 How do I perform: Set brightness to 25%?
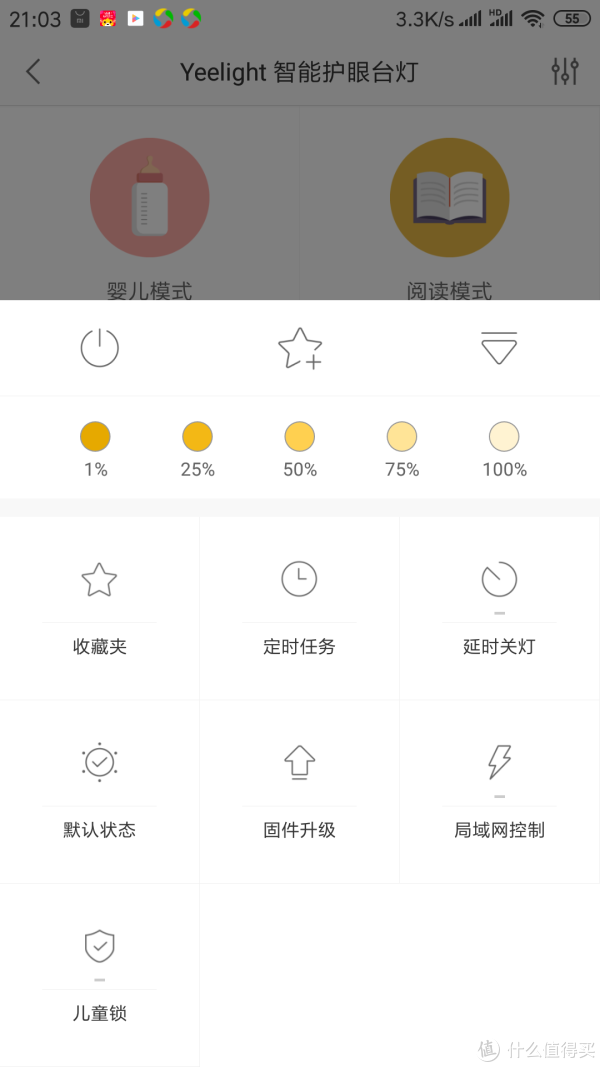click(197, 450)
